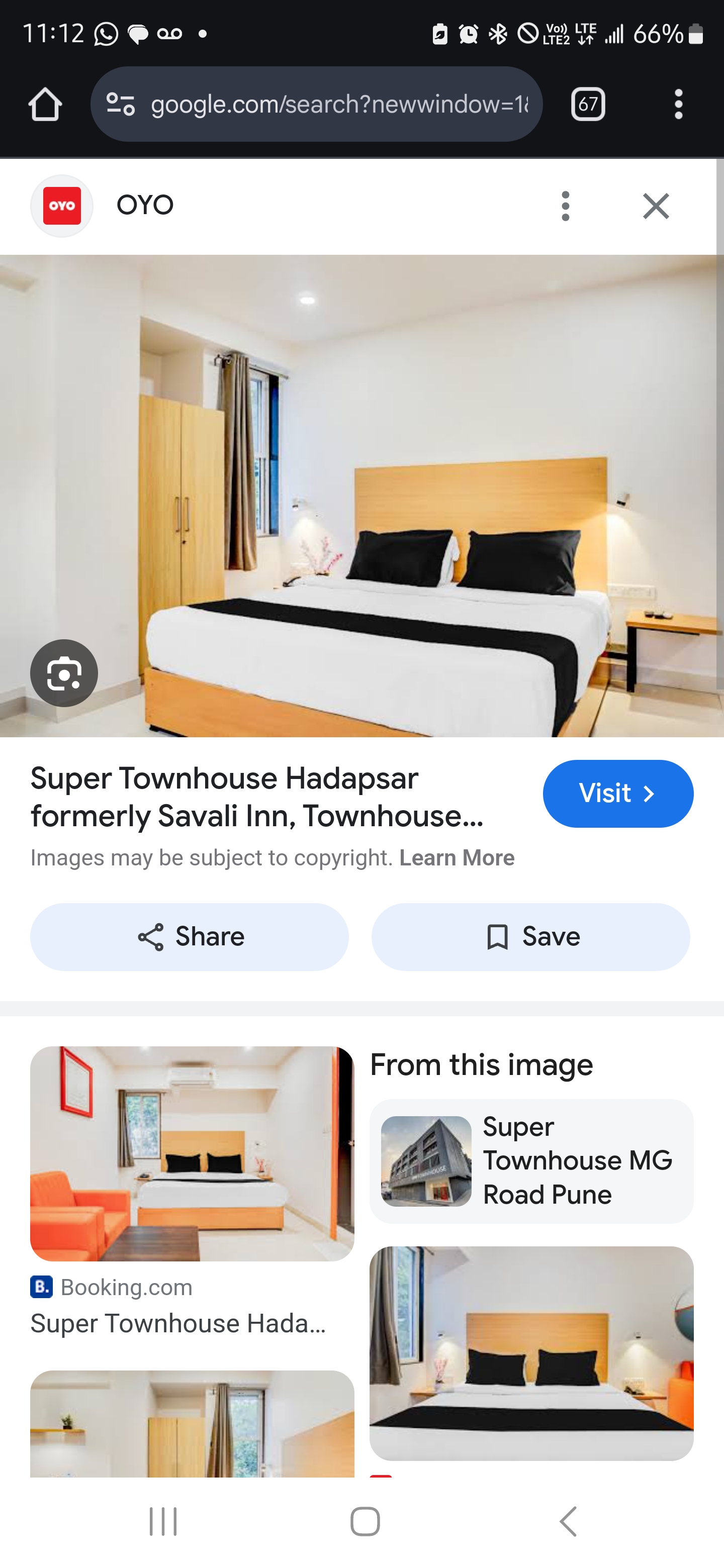Screen dimensions: 724x1568
Task: Open Learn More about image copyright
Action: [457, 858]
